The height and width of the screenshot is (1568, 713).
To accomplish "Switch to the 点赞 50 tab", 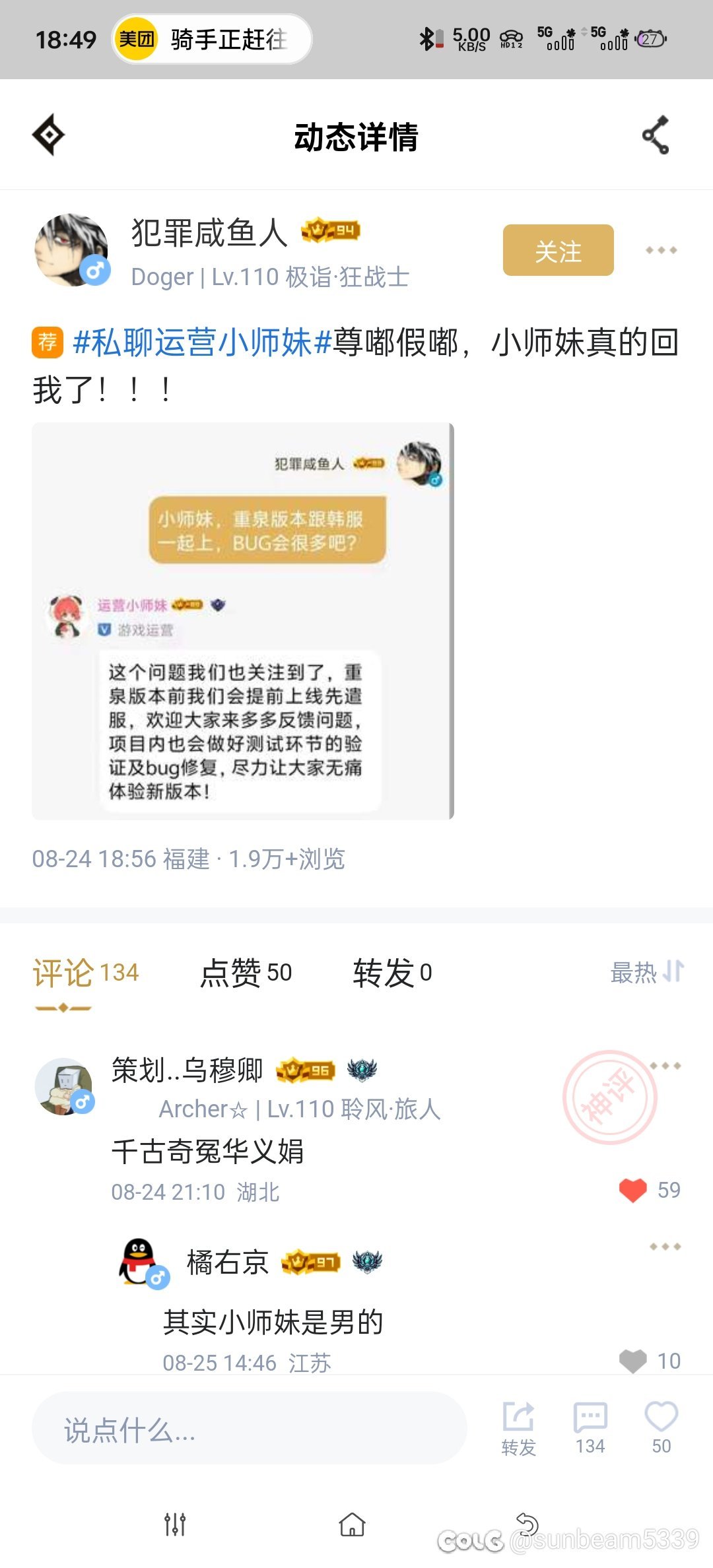I will (246, 973).
